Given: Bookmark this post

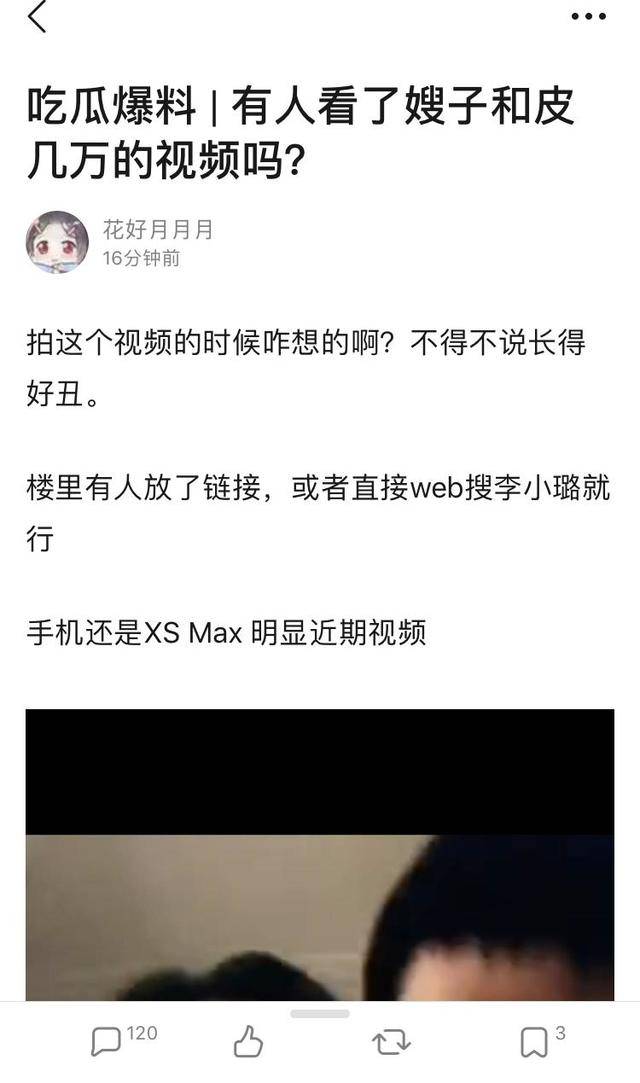Looking at the screenshot, I should (x=534, y=1043).
